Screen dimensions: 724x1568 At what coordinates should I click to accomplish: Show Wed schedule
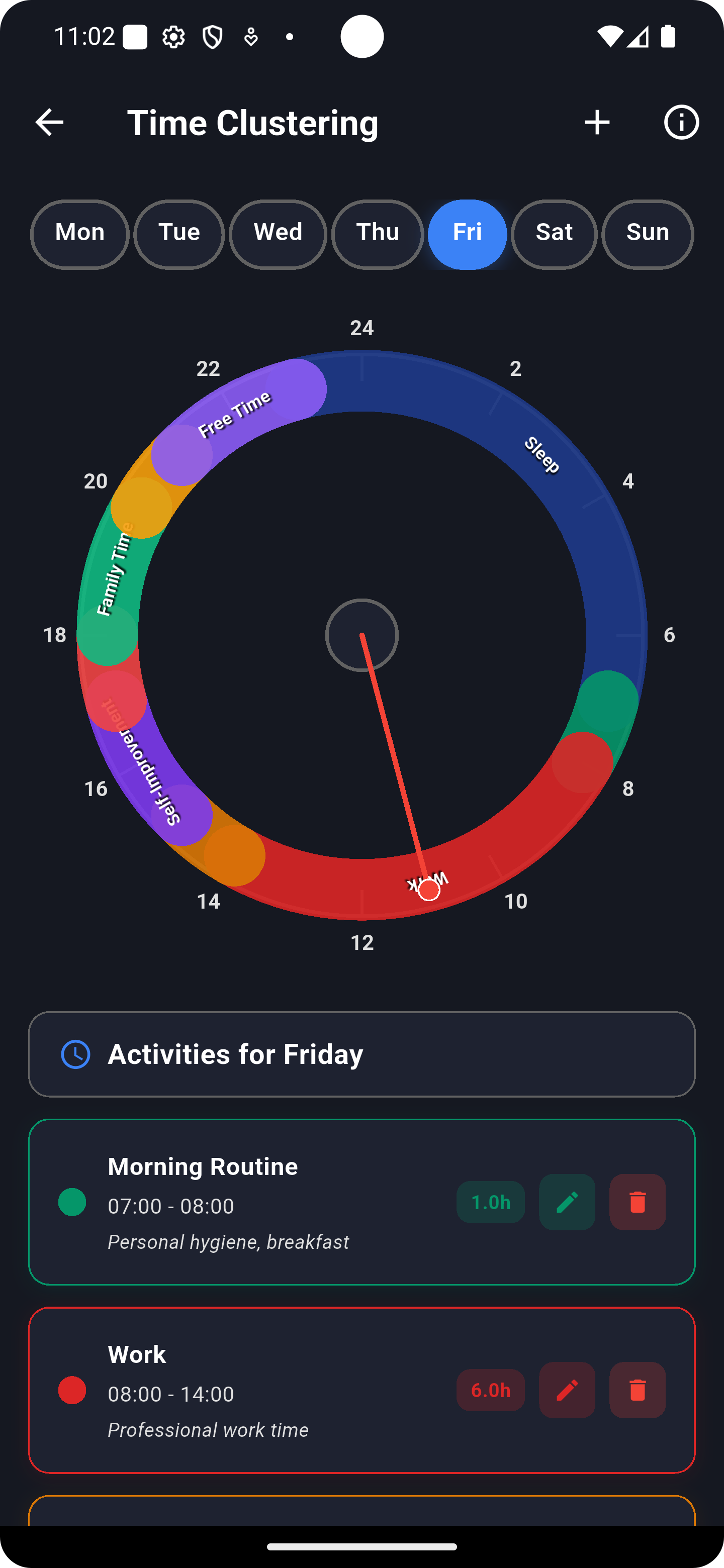(278, 234)
